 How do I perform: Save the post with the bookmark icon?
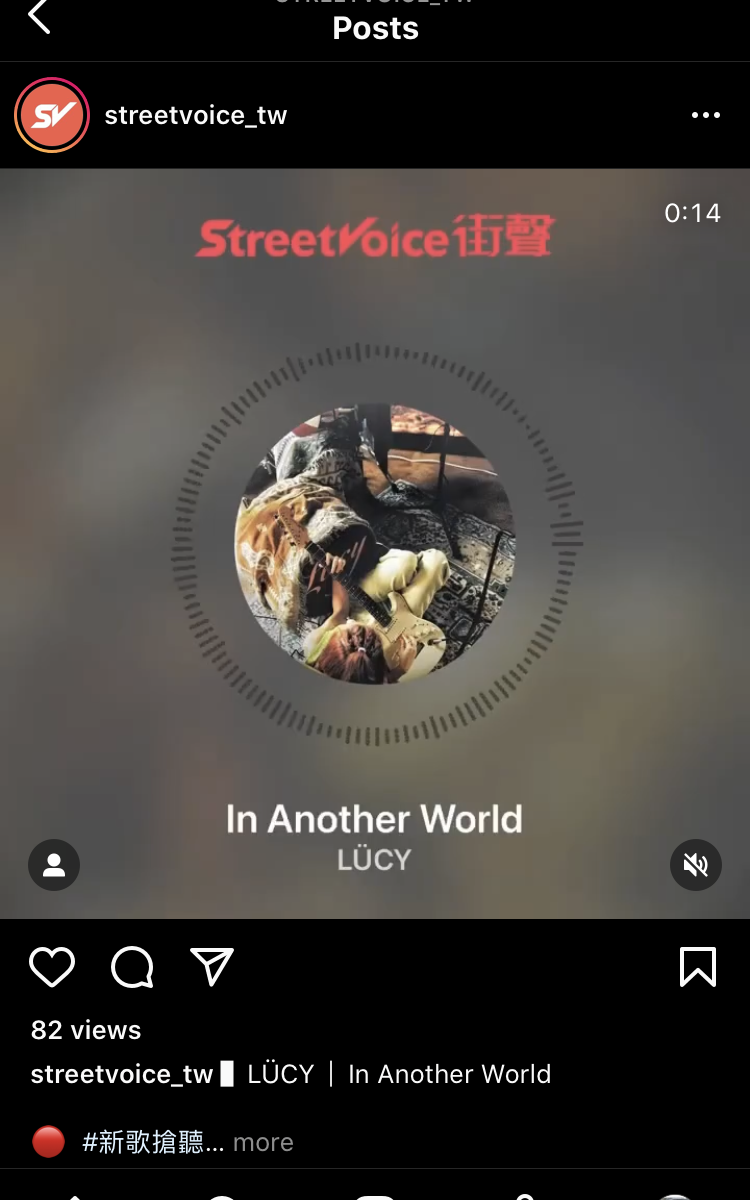point(697,967)
